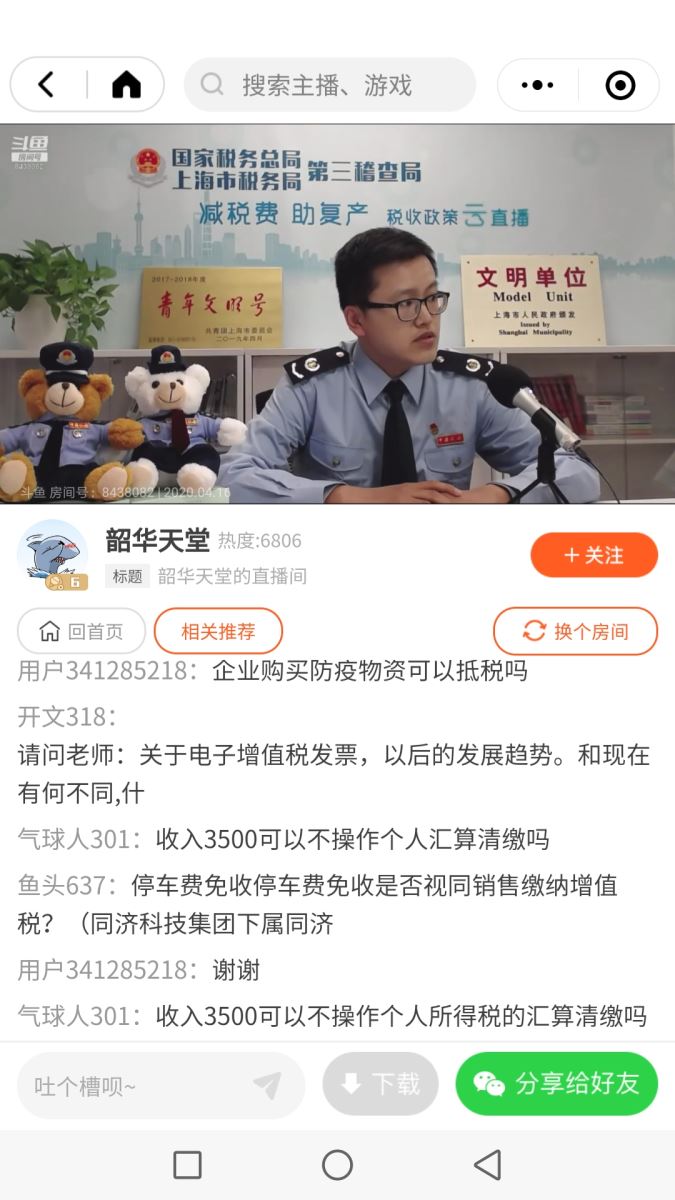Tap the search box for streamers and games

(x=330, y=85)
